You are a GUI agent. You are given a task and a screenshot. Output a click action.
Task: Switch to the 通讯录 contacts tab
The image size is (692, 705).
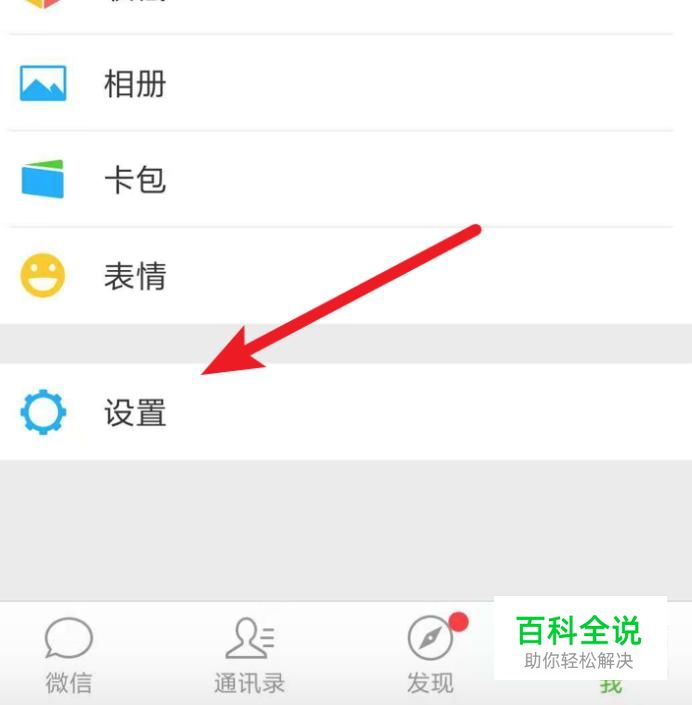point(249,655)
